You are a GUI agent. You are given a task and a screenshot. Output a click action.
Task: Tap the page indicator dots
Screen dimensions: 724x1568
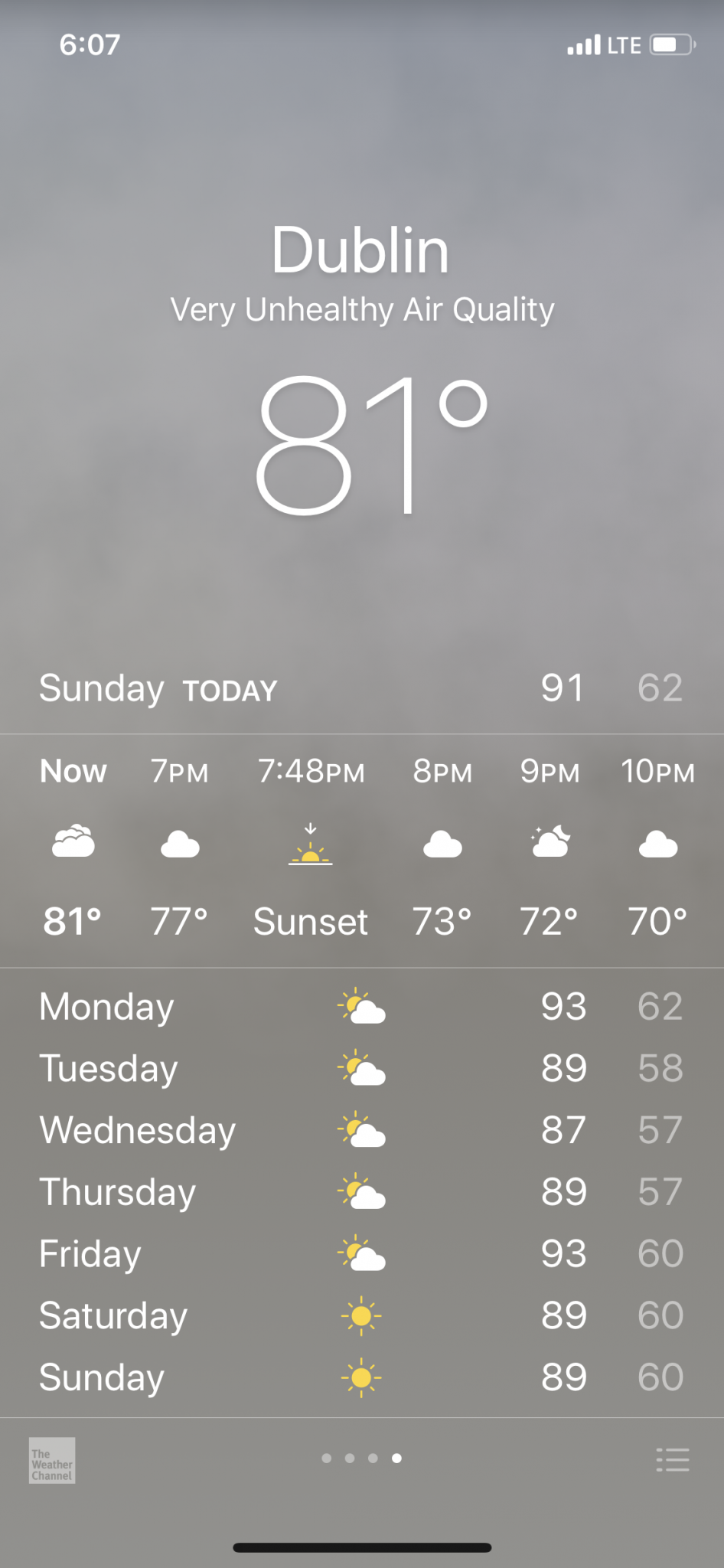pos(361,1458)
